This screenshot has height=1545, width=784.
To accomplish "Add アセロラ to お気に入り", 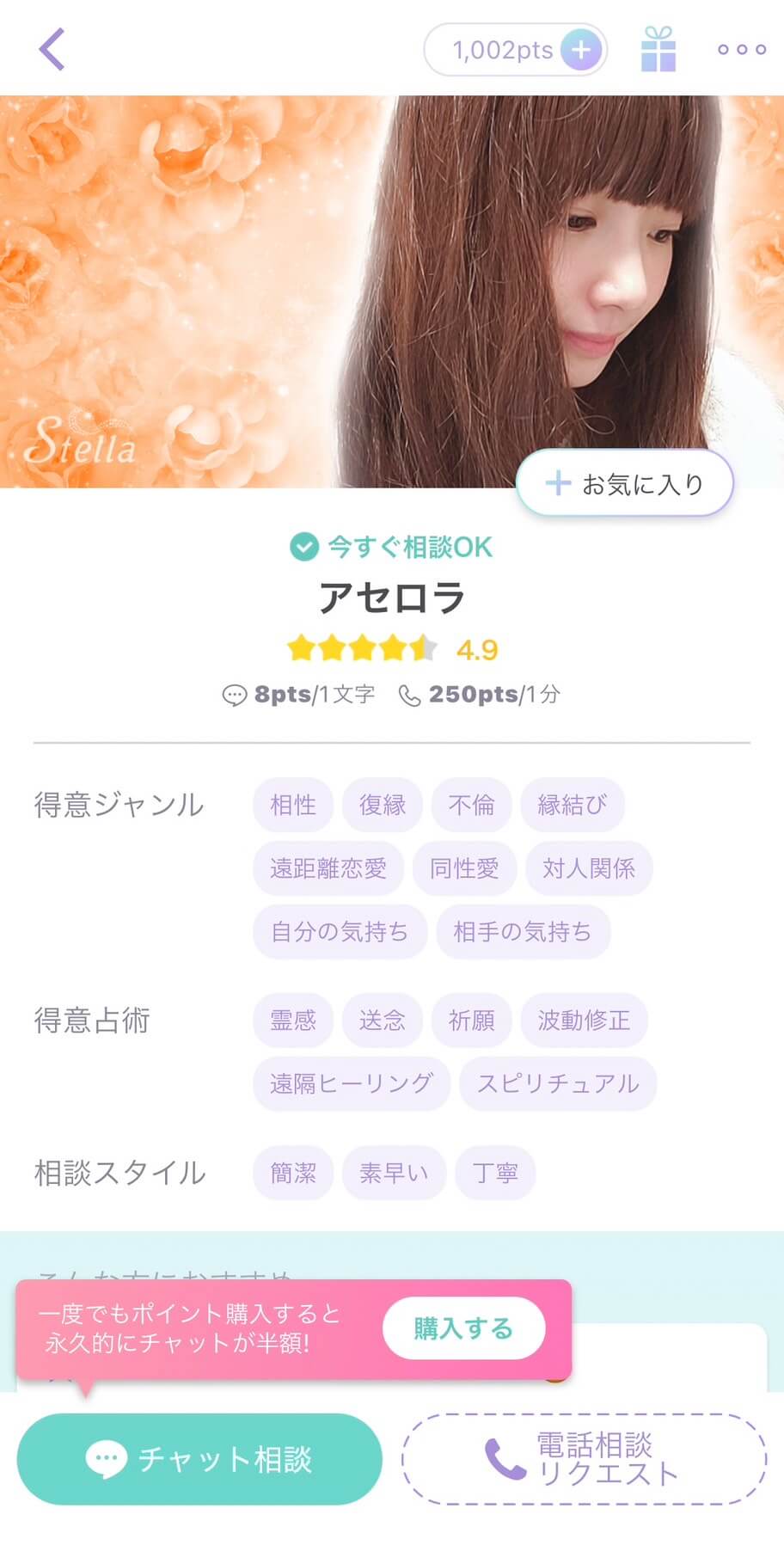I will (x=625, y=484).
